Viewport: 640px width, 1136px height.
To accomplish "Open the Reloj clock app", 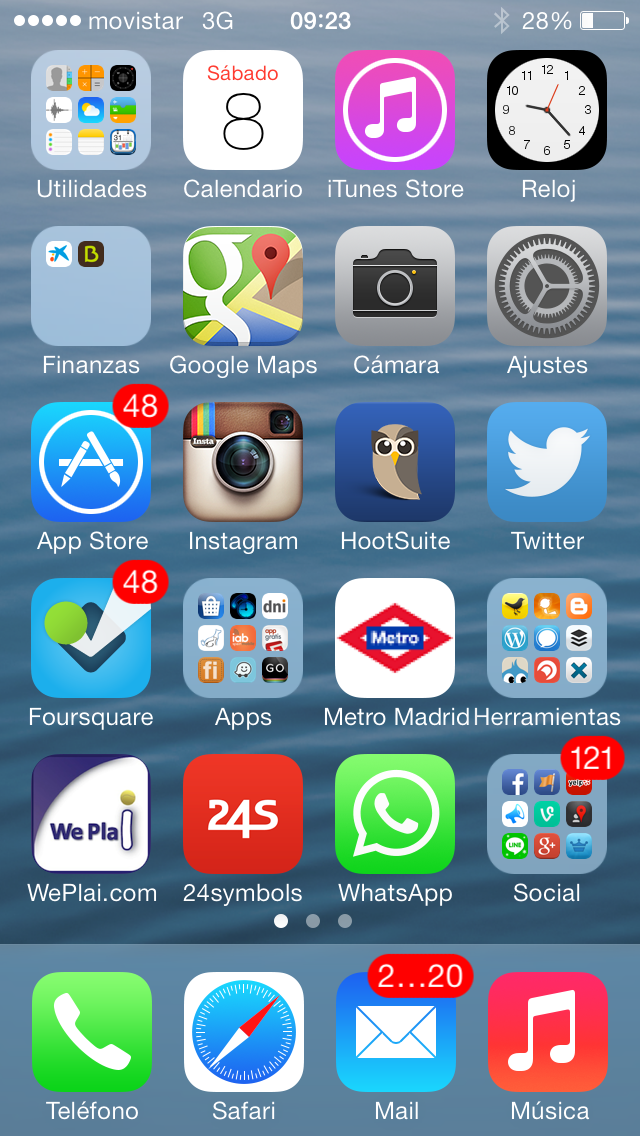I will point(547,110).
